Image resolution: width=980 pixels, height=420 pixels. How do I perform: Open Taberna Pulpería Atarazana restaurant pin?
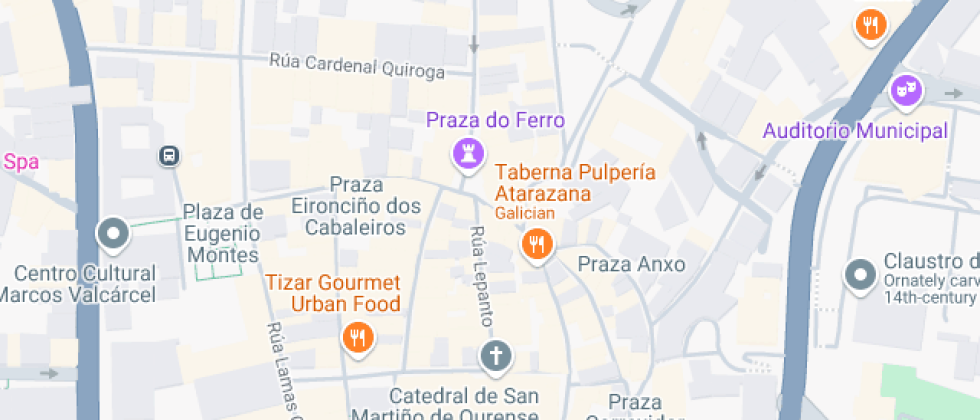click(537, 244)
